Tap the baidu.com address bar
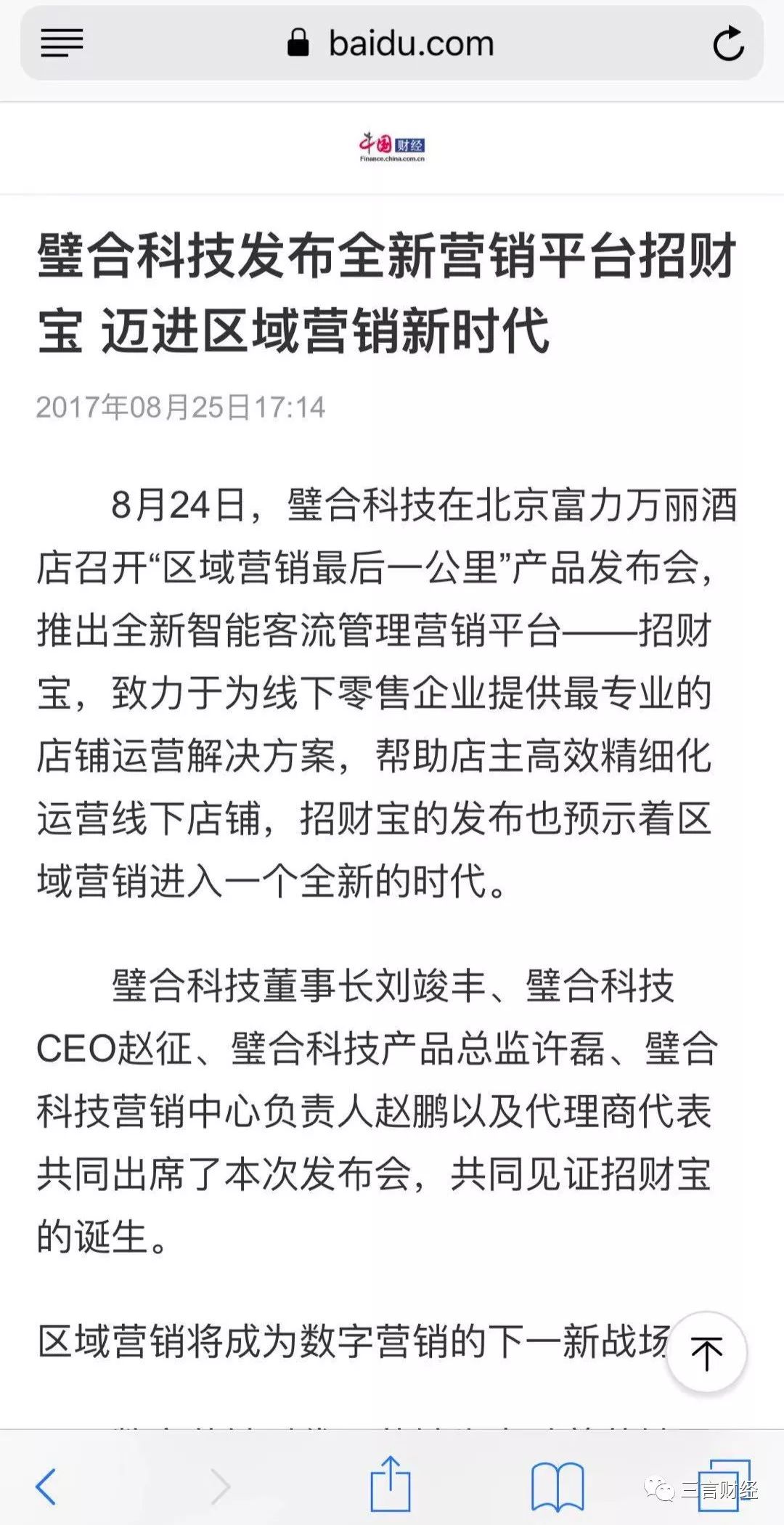This screenshot has width=784, height=1525. click(x=392, y=44)
